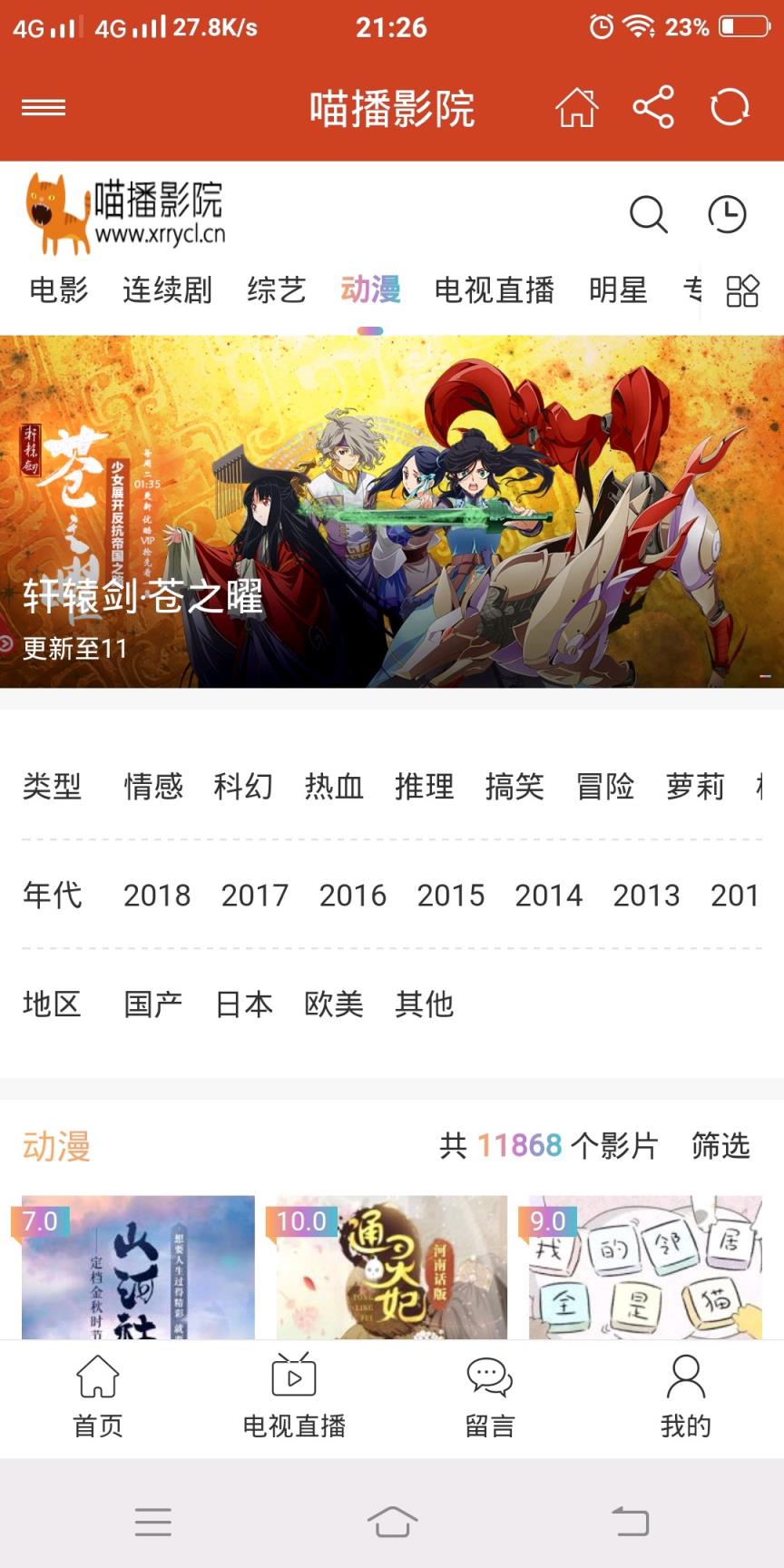Open the 筛选 filter options
The image size is (784, 1568).
pyautogui.click(x=719, y=1147)
